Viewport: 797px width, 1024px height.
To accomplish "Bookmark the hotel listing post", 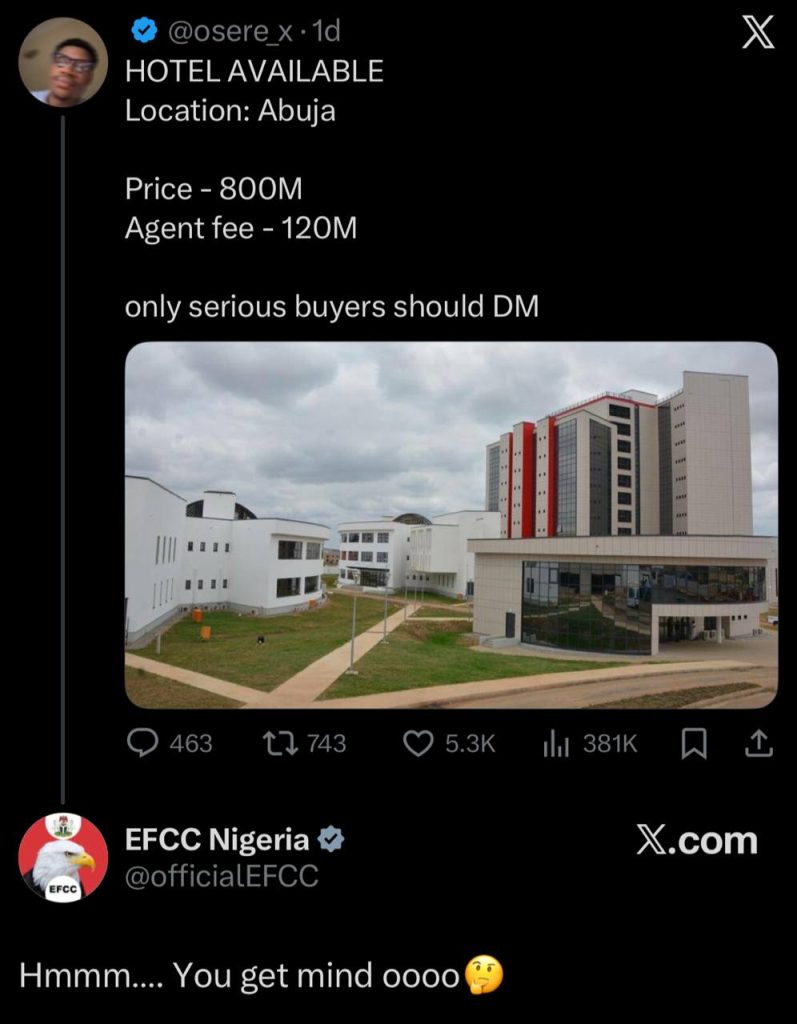I will [693, 743].
